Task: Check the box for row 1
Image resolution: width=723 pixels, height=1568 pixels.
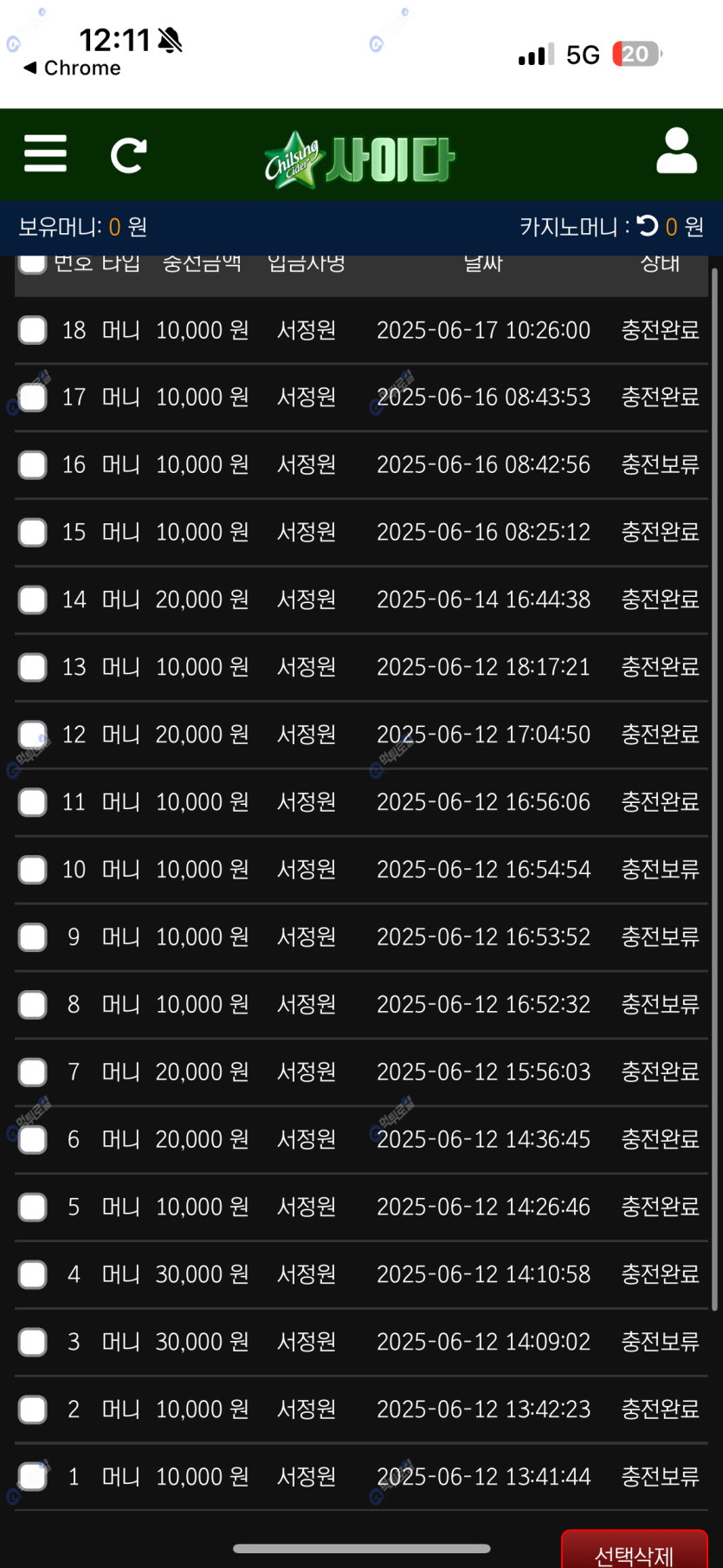Action: point(33,1476)
